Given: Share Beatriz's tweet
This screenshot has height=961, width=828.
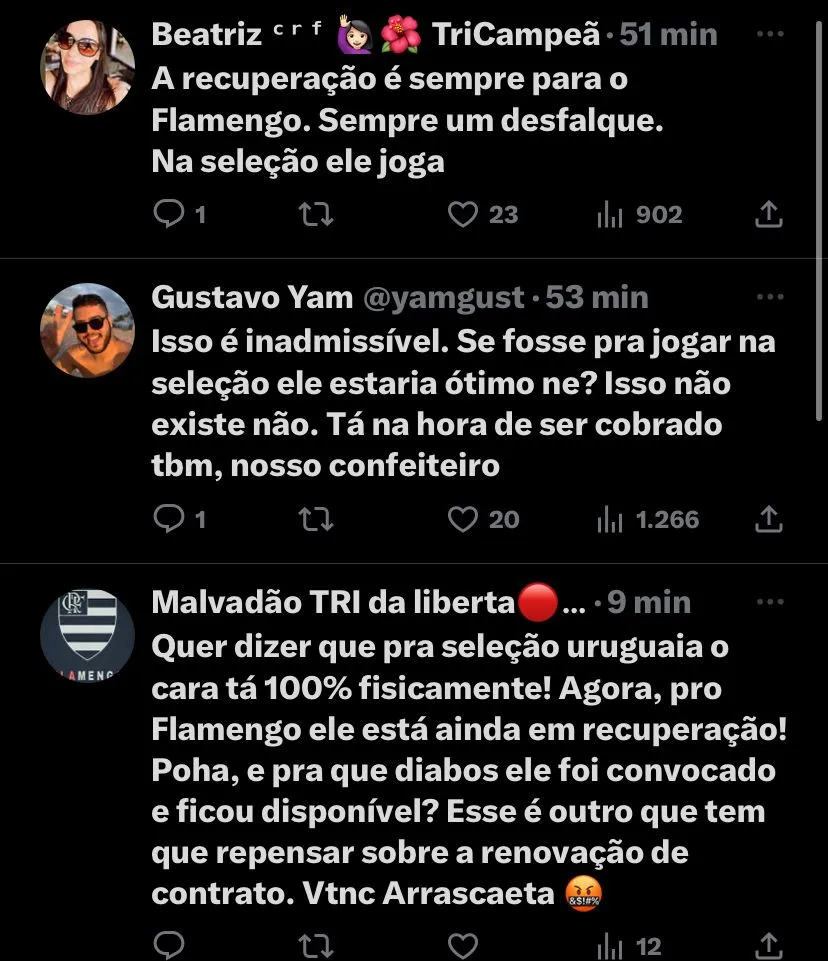Looking at the screenshot, I should pyautogui.click(x=768, y=214).
